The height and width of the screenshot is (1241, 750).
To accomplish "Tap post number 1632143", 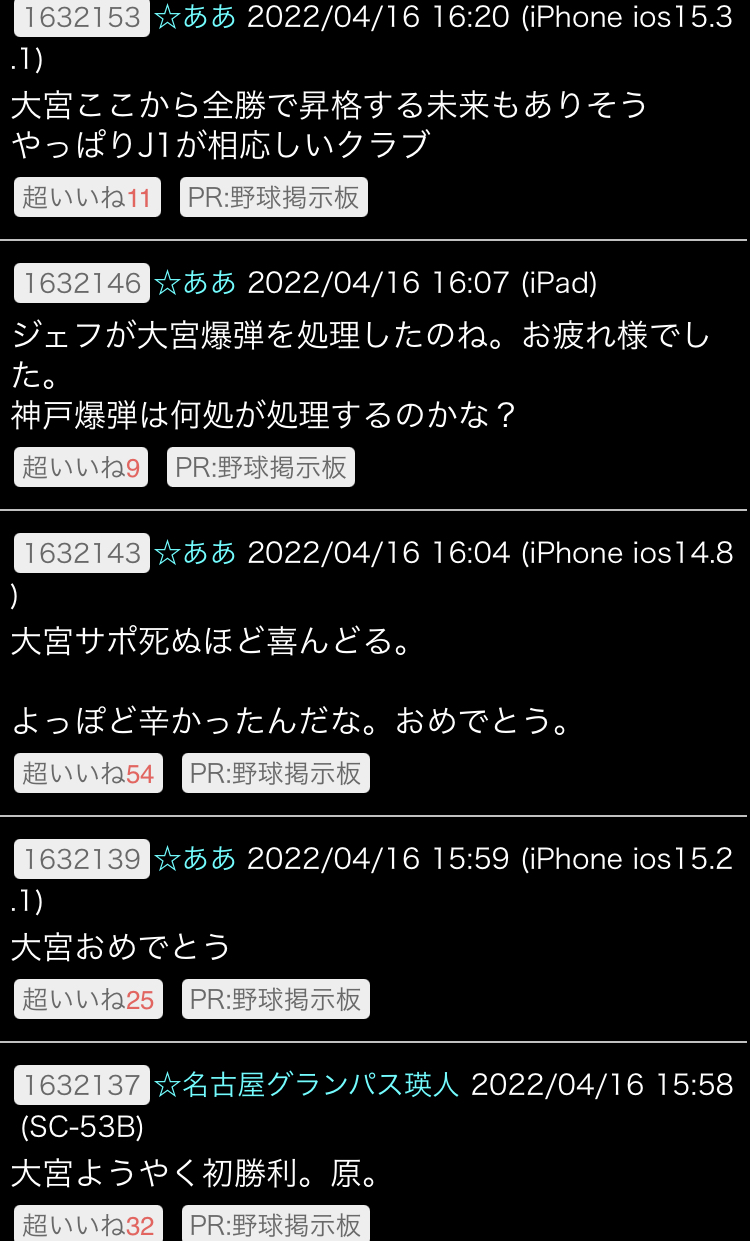I will (82, 553).
